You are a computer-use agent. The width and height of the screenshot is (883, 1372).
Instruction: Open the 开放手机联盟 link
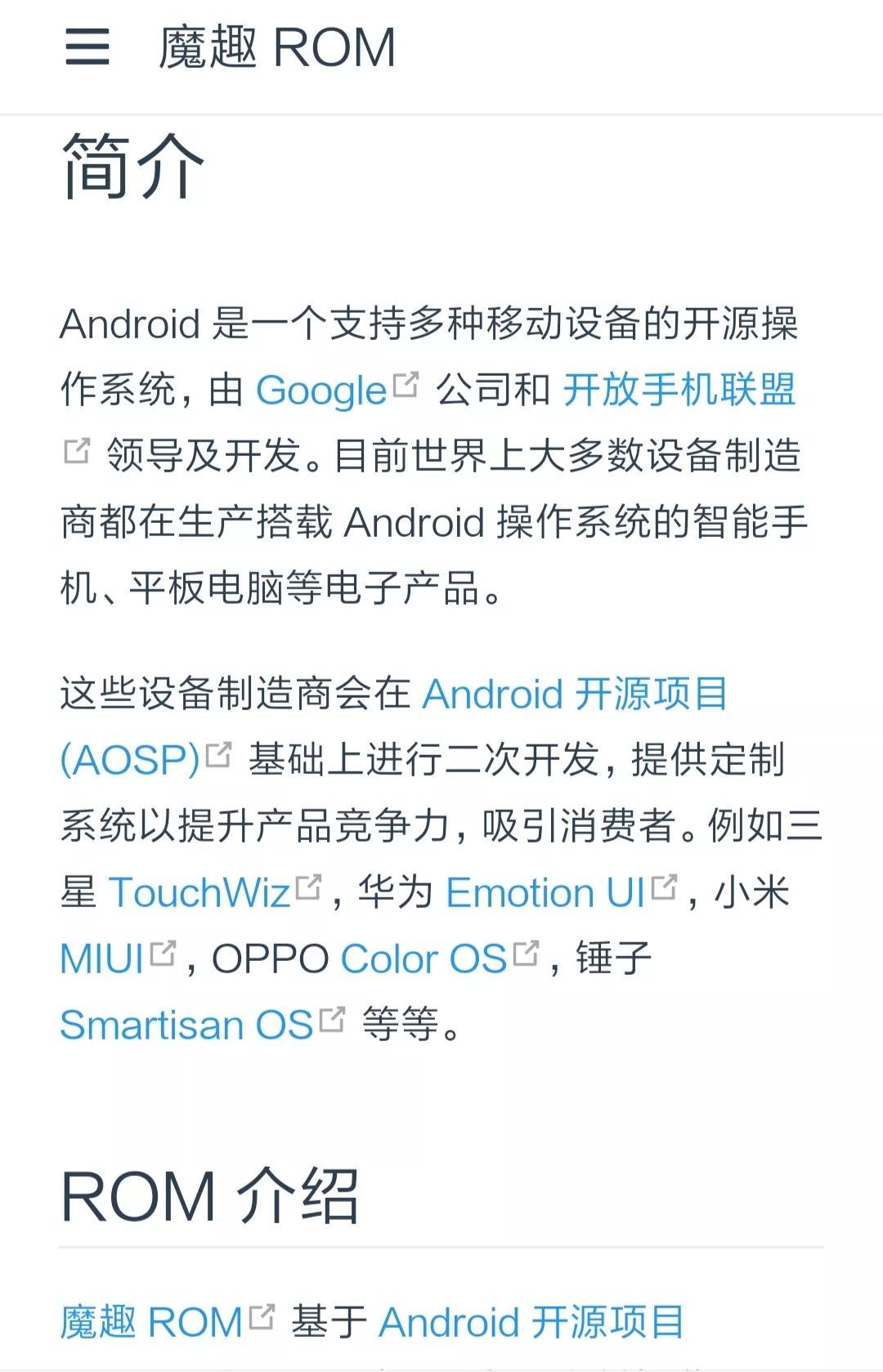(679, 389)
